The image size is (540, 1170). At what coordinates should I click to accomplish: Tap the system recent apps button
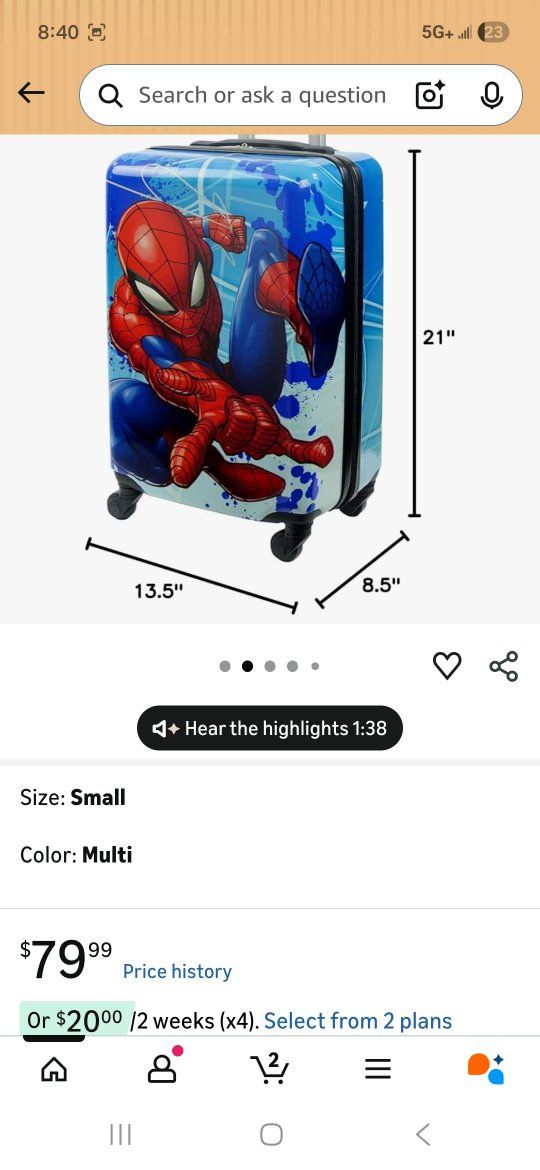tap(120, 1135)
